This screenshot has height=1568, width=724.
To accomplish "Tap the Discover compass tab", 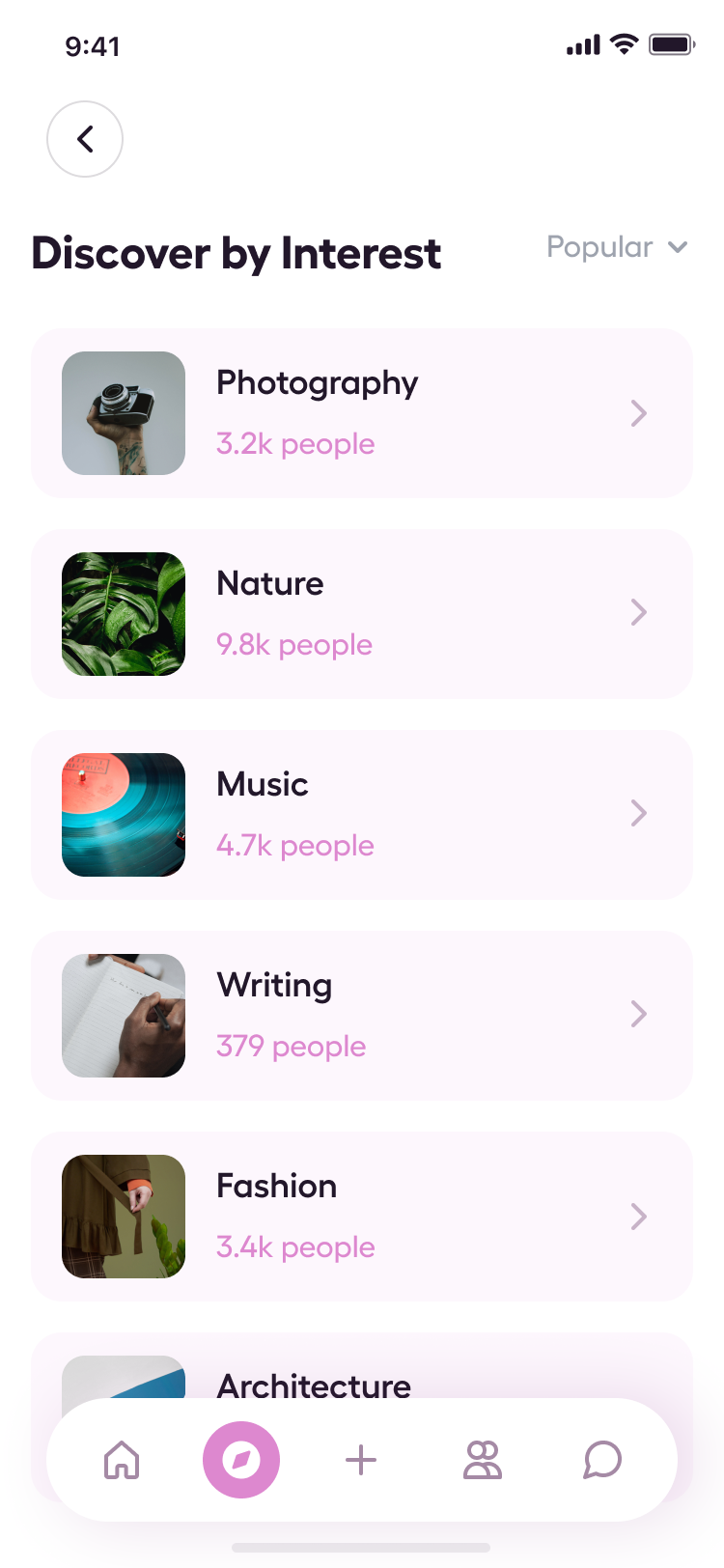I will tap(241, 1460).
